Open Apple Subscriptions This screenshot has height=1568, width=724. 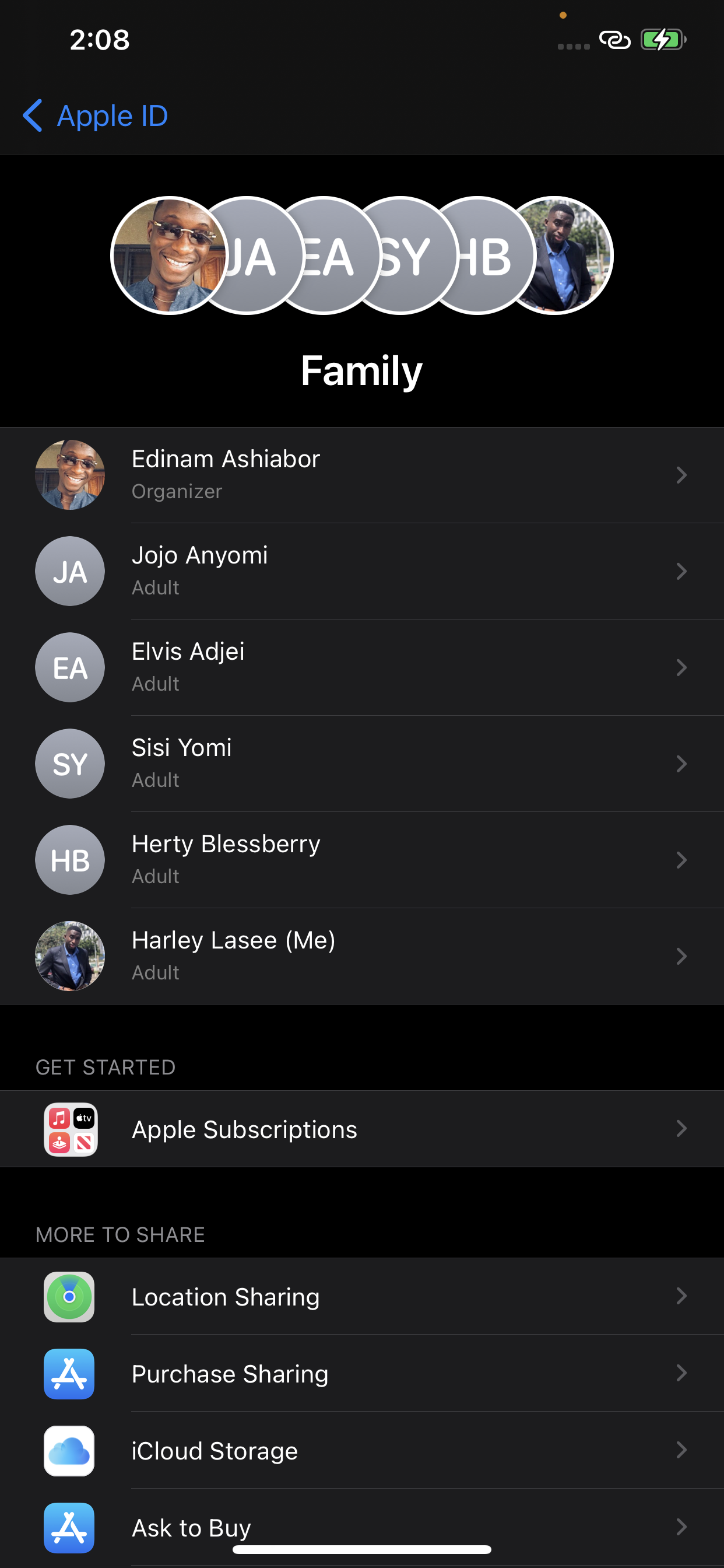[x=361, y=1129]
